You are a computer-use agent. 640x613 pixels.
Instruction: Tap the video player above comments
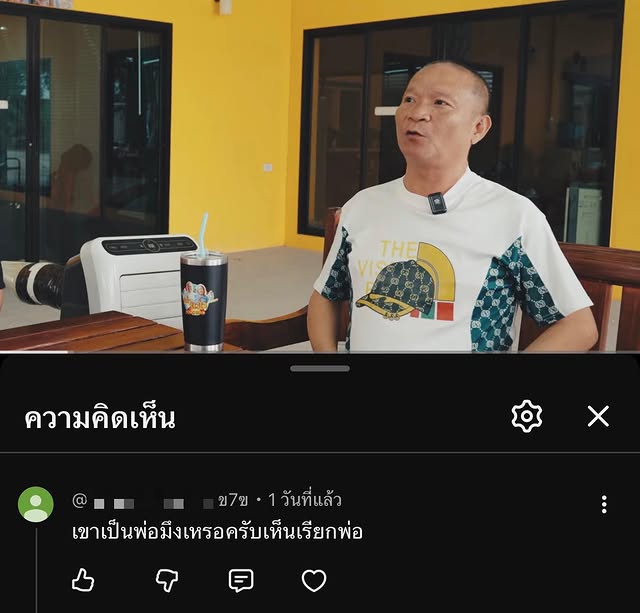(x=320, y=175)
